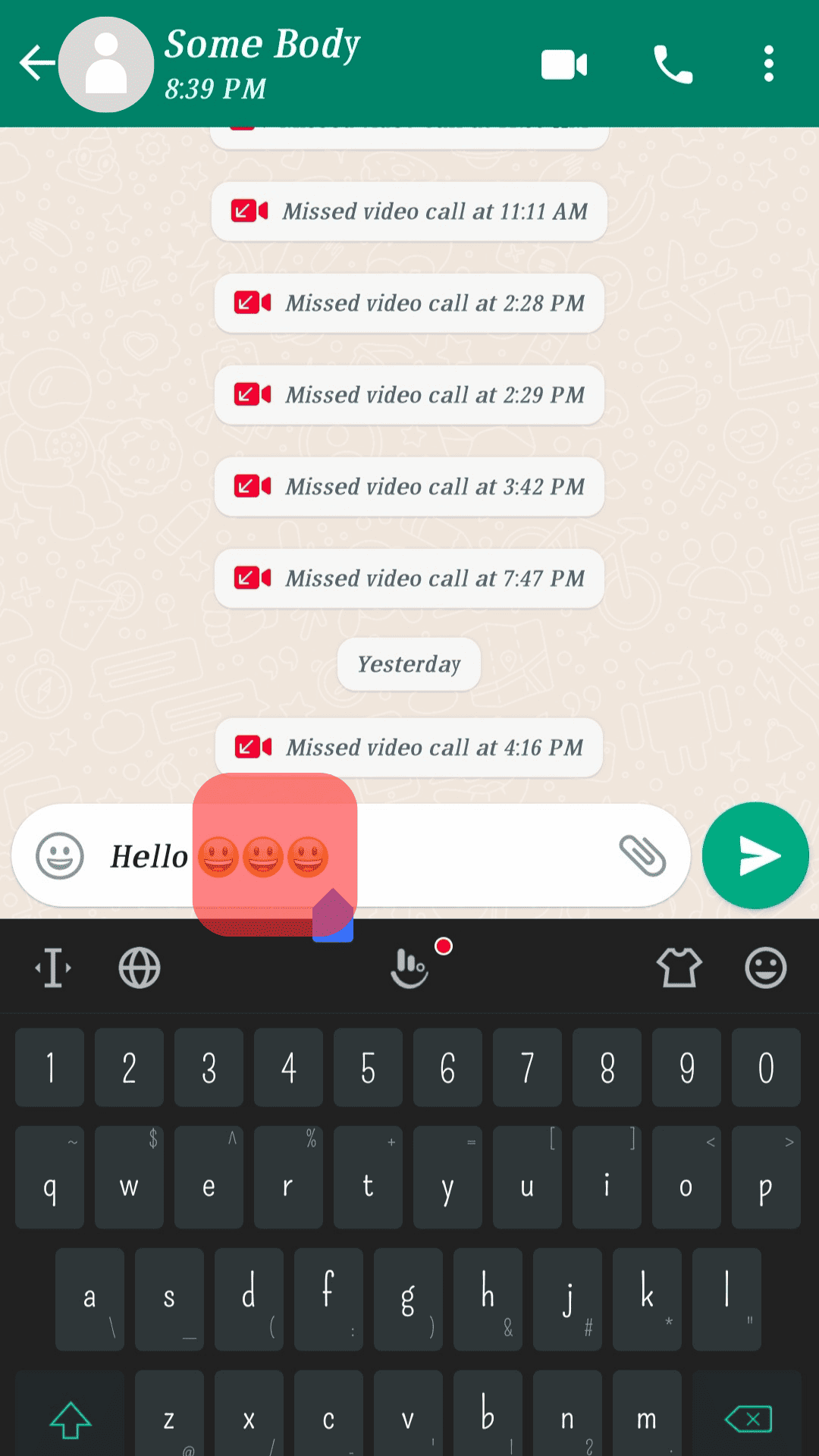Tap the contact profile picture

(x=105, y=64)
